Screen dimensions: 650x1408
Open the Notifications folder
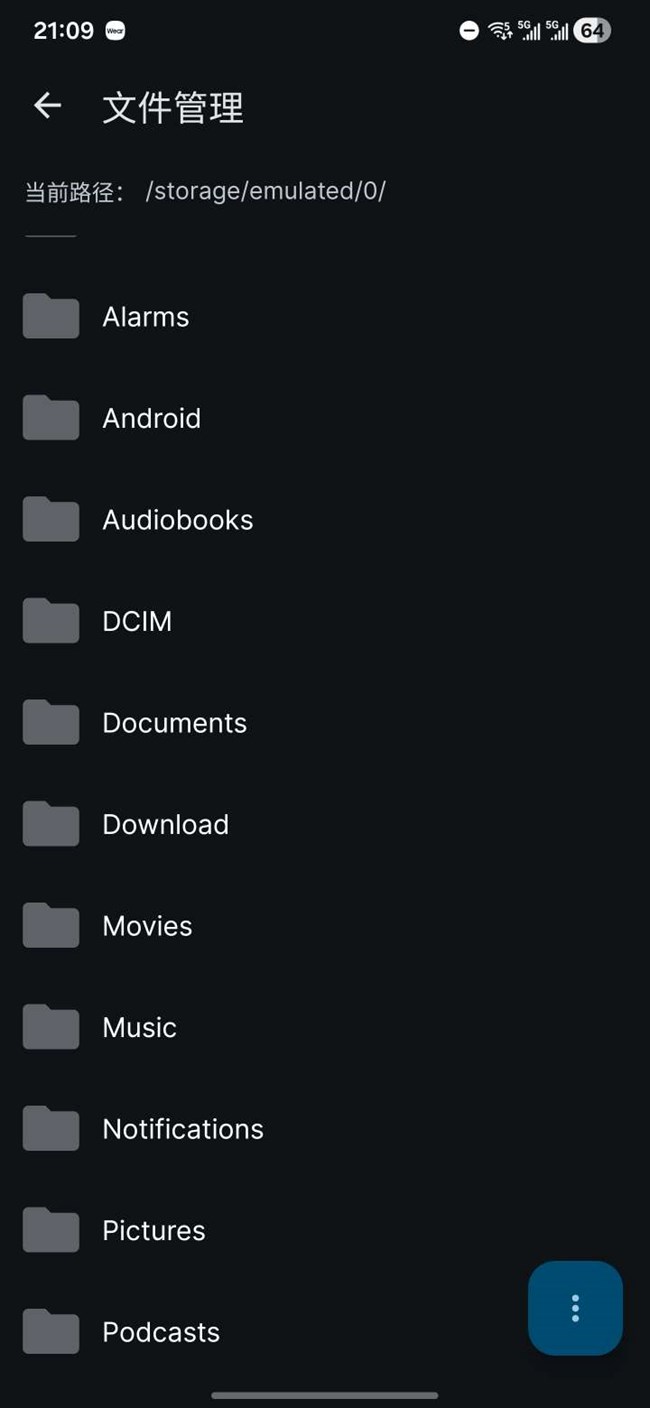183,1129
